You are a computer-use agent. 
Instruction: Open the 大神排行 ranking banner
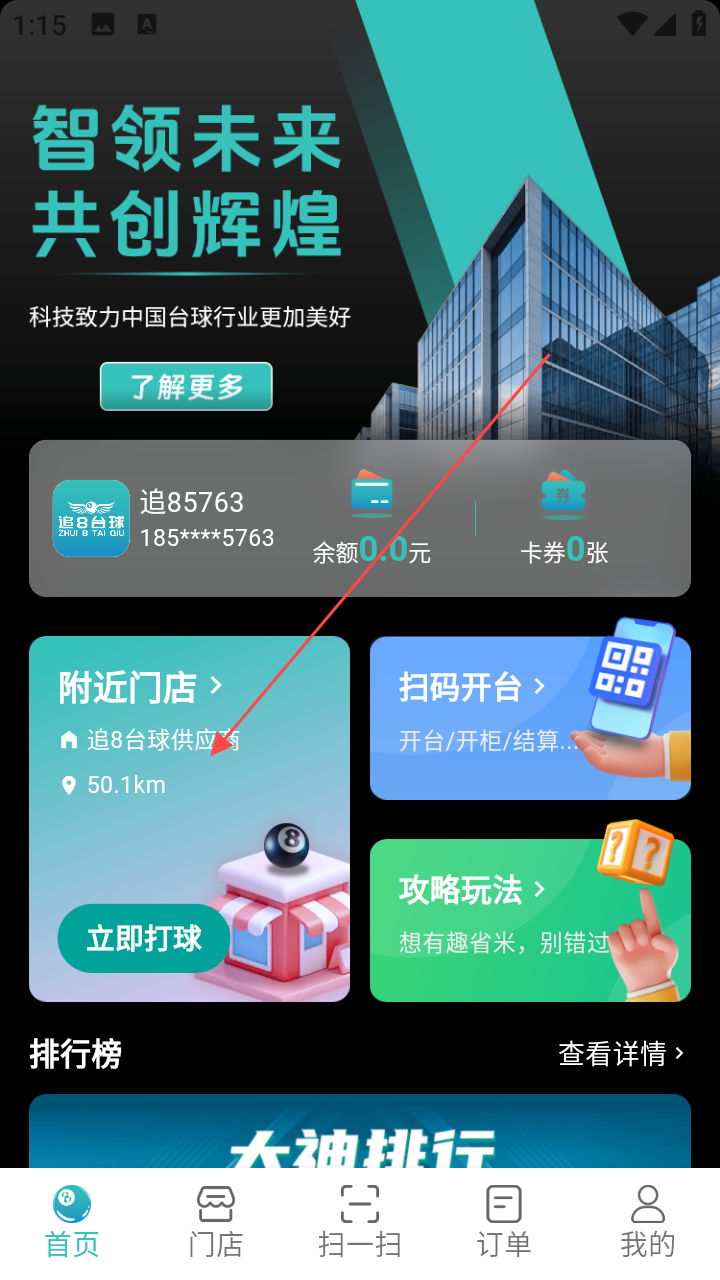[360, 1131]
